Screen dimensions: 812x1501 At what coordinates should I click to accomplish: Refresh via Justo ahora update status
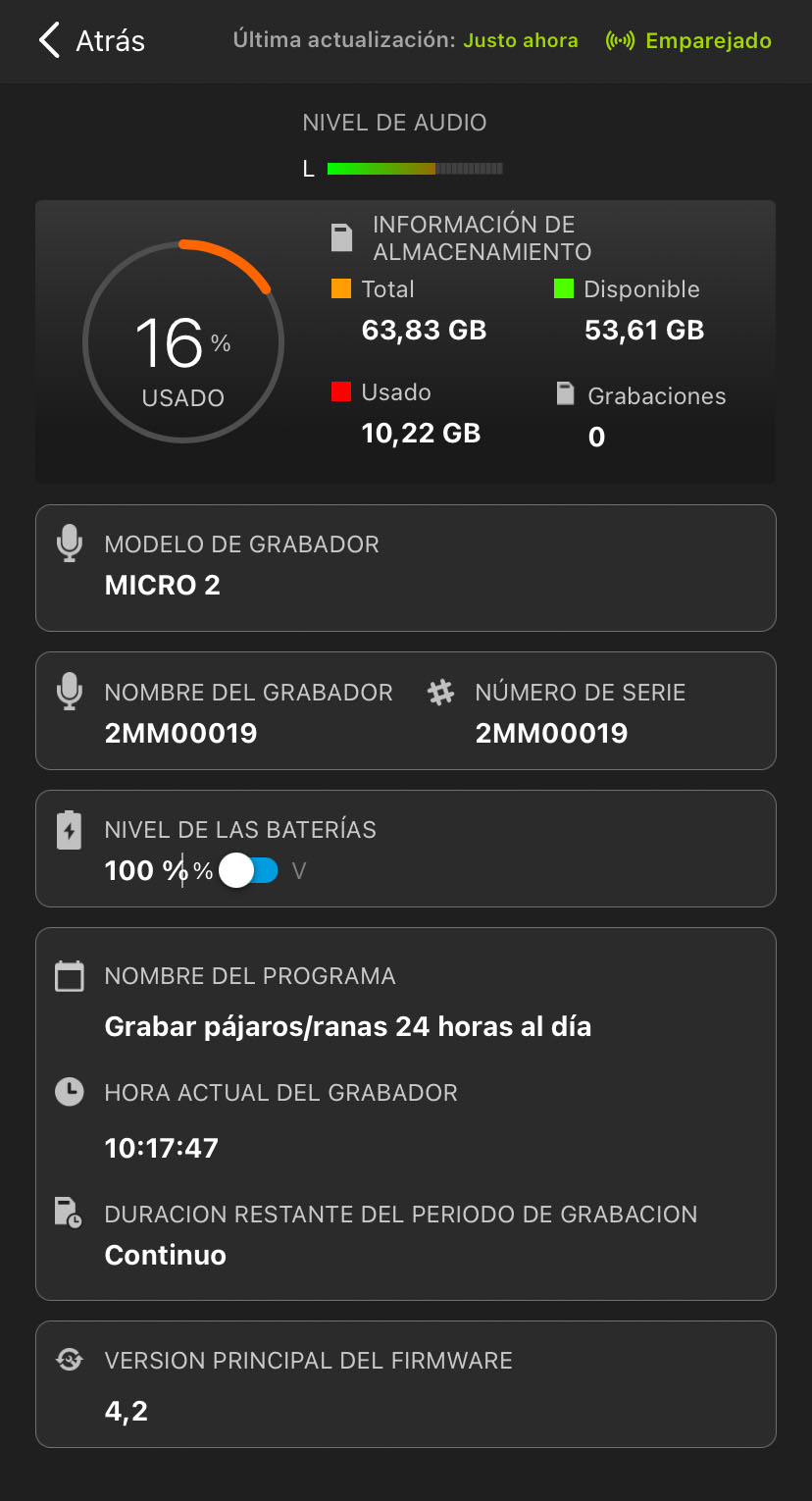point(521,41)
